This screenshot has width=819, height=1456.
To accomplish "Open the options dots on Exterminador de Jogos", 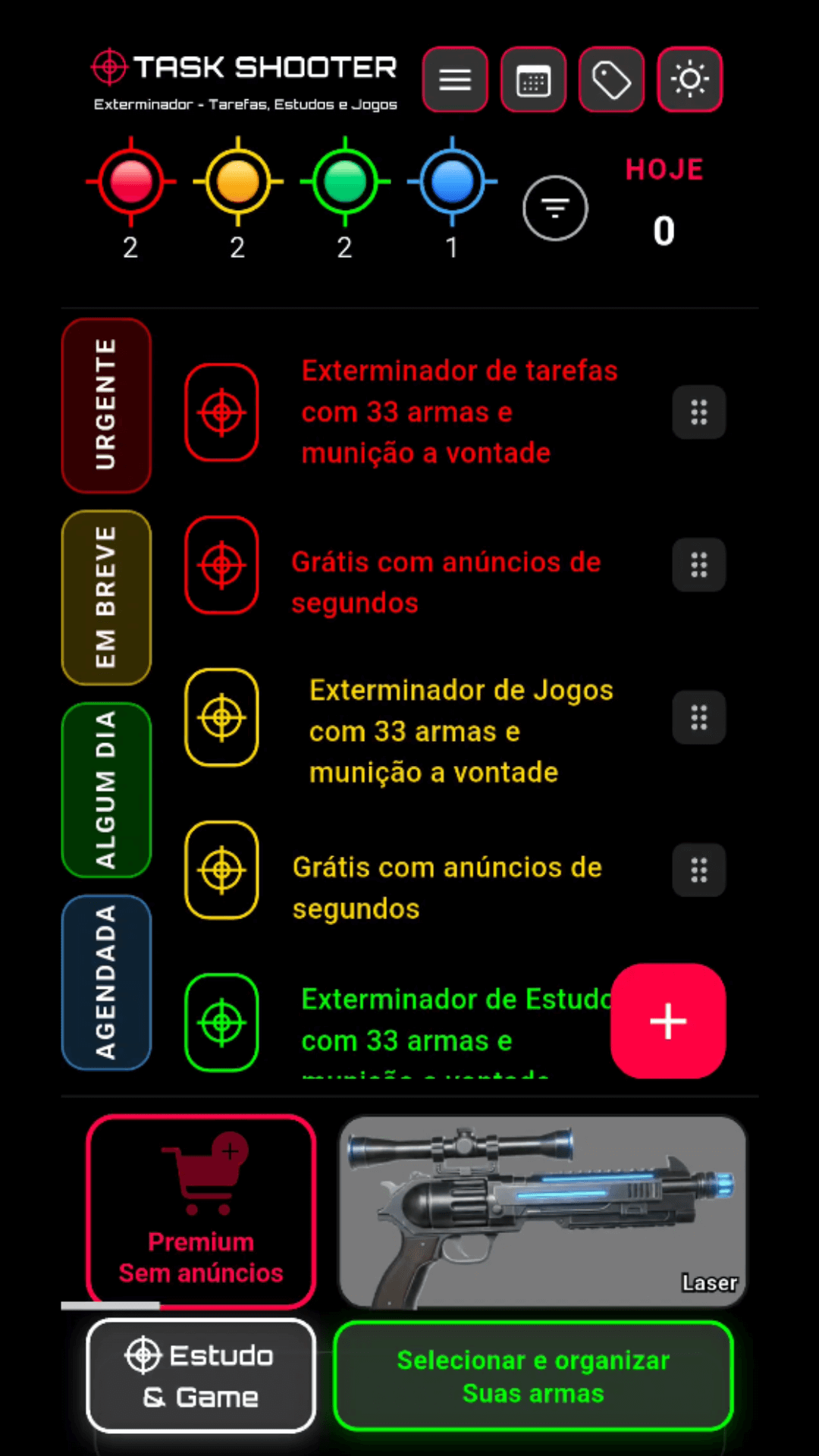I will click(x=698, y=717).
